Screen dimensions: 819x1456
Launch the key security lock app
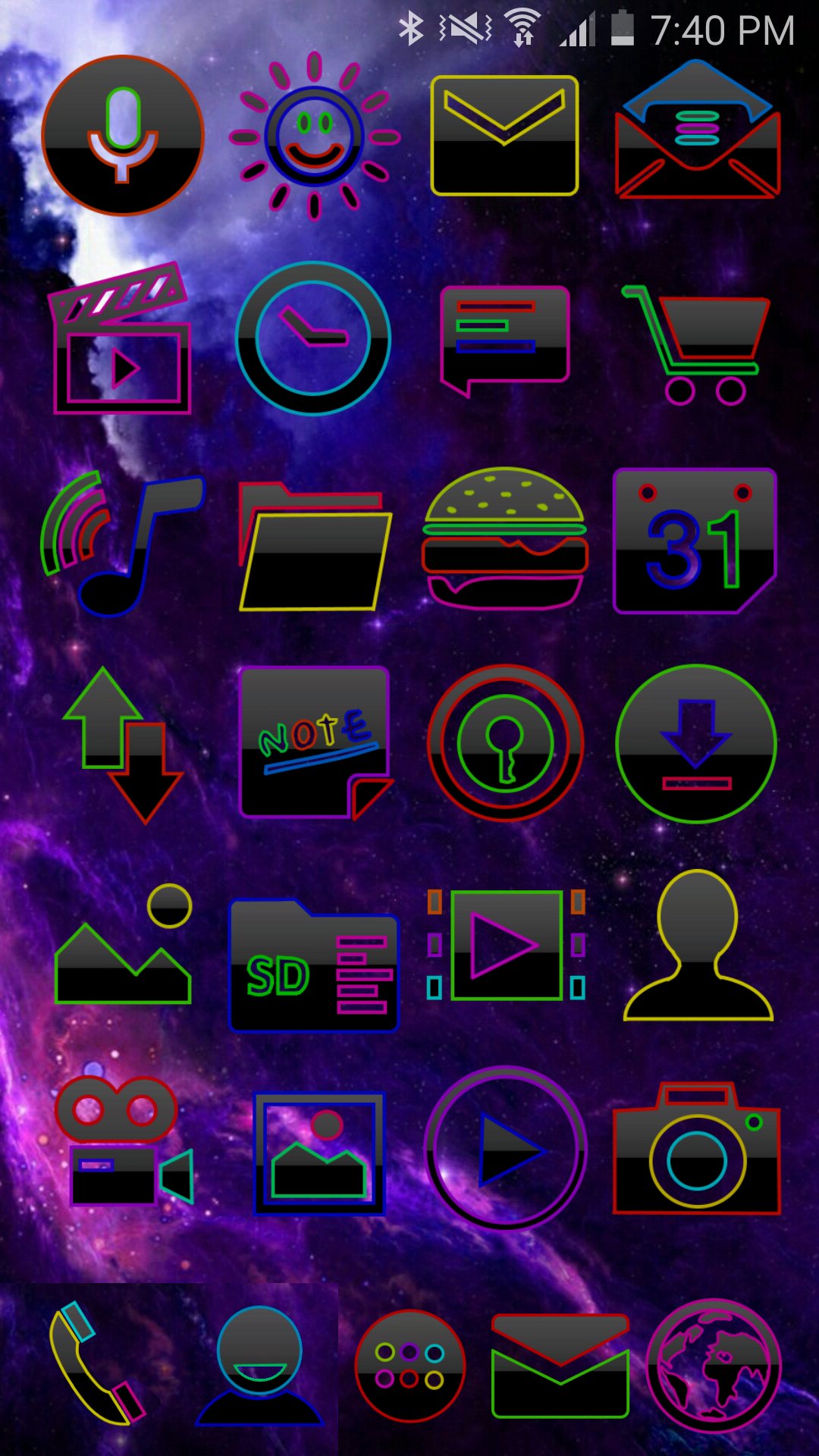click(504, 743)
